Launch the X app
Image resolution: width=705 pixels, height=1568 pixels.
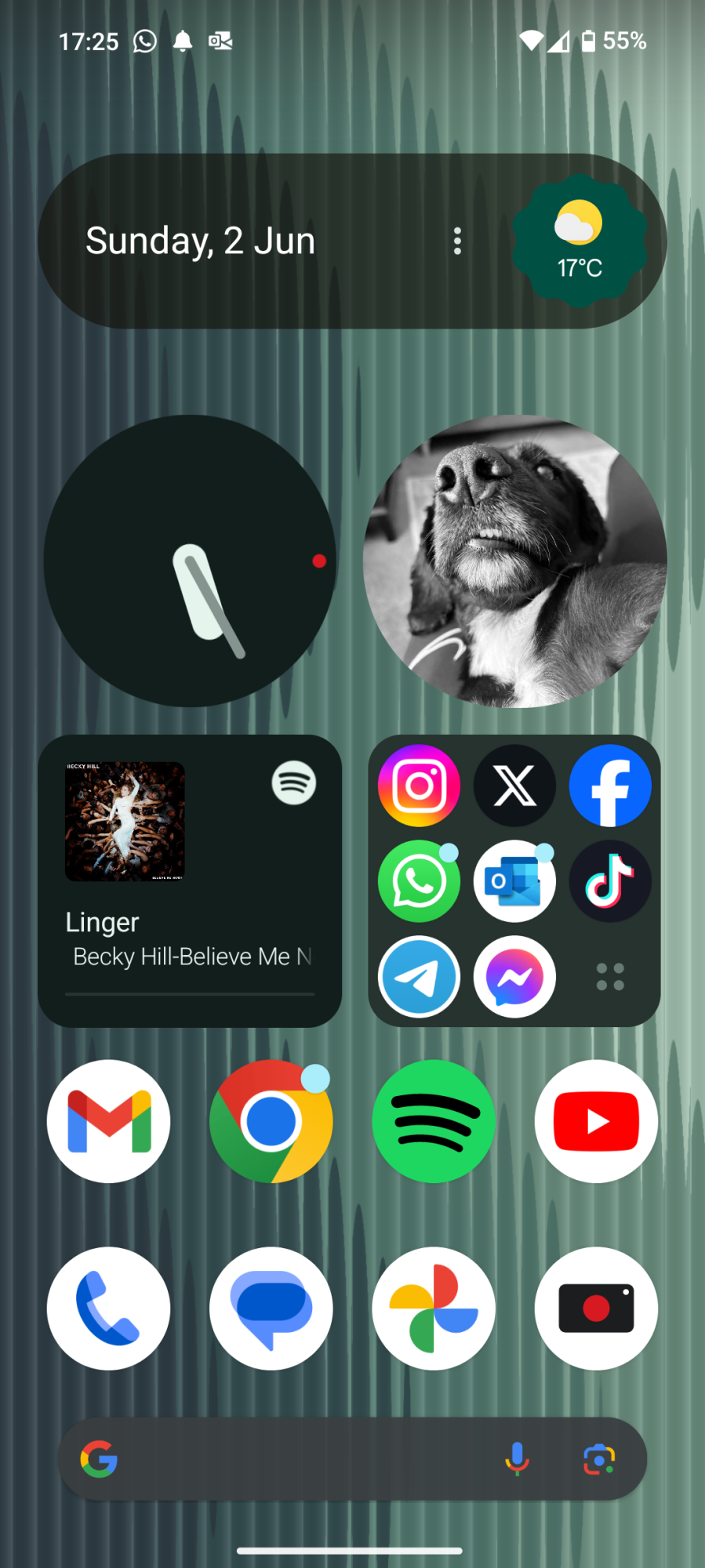[514, 786]
